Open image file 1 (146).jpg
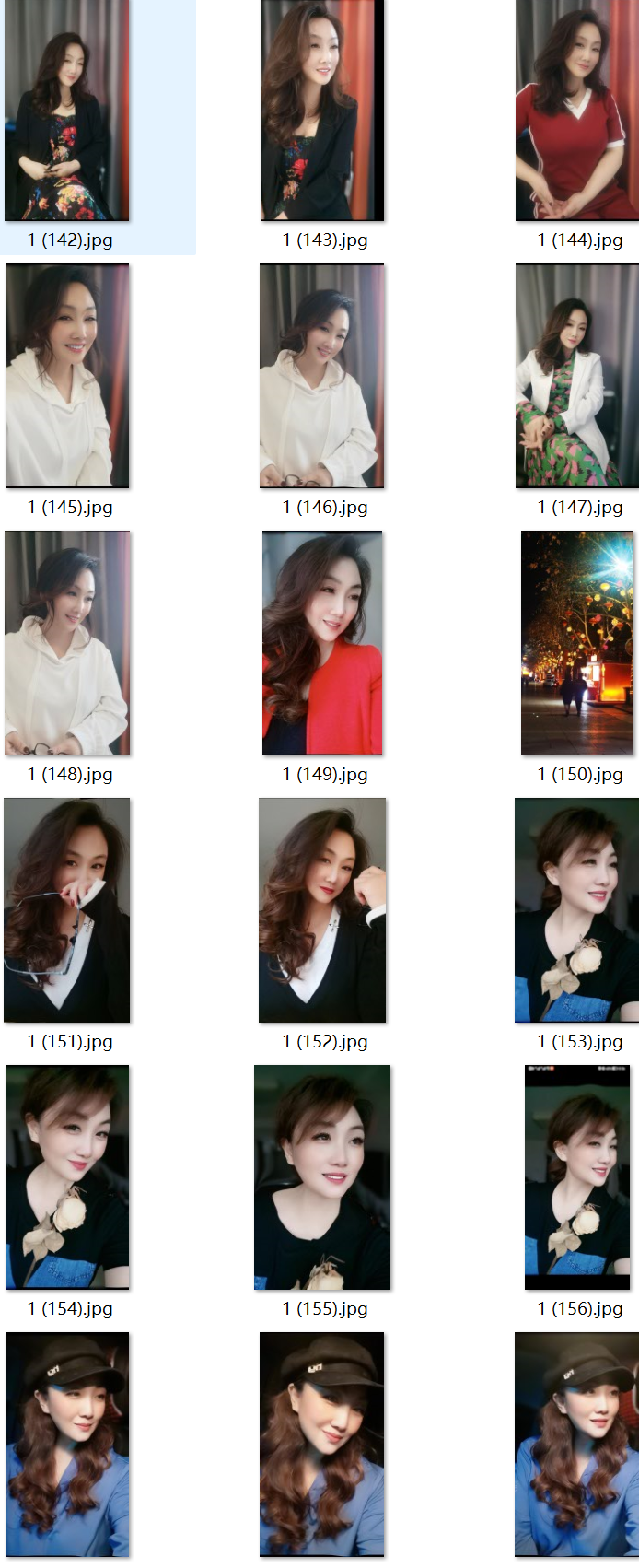 coord(322,376)
